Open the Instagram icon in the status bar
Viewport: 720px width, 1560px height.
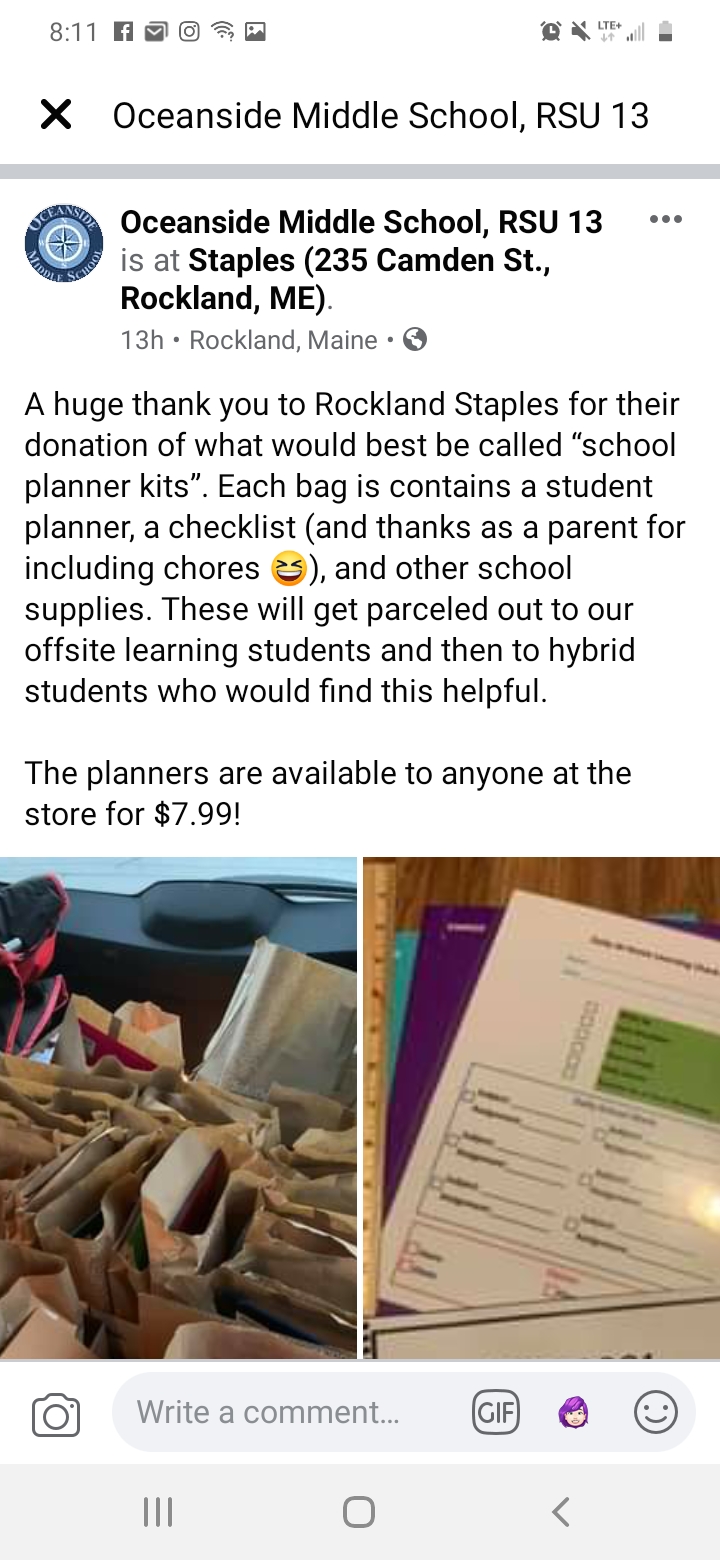click(190, 30)
